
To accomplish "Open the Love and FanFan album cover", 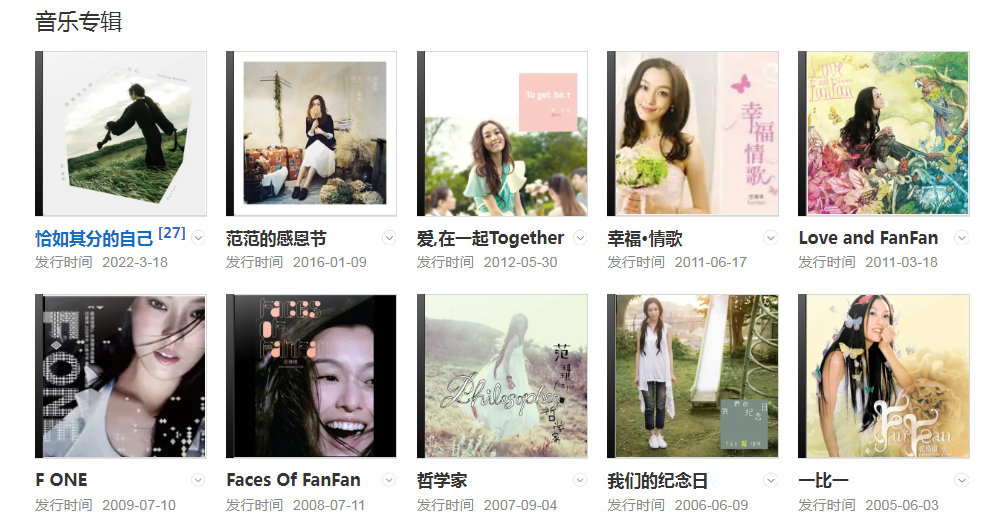I will click(884, 134).
